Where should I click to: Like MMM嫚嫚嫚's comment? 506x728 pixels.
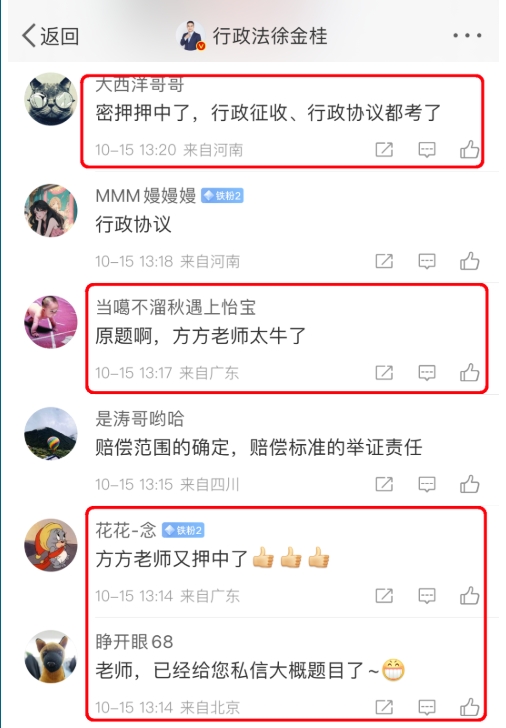[x=469, y=261]
